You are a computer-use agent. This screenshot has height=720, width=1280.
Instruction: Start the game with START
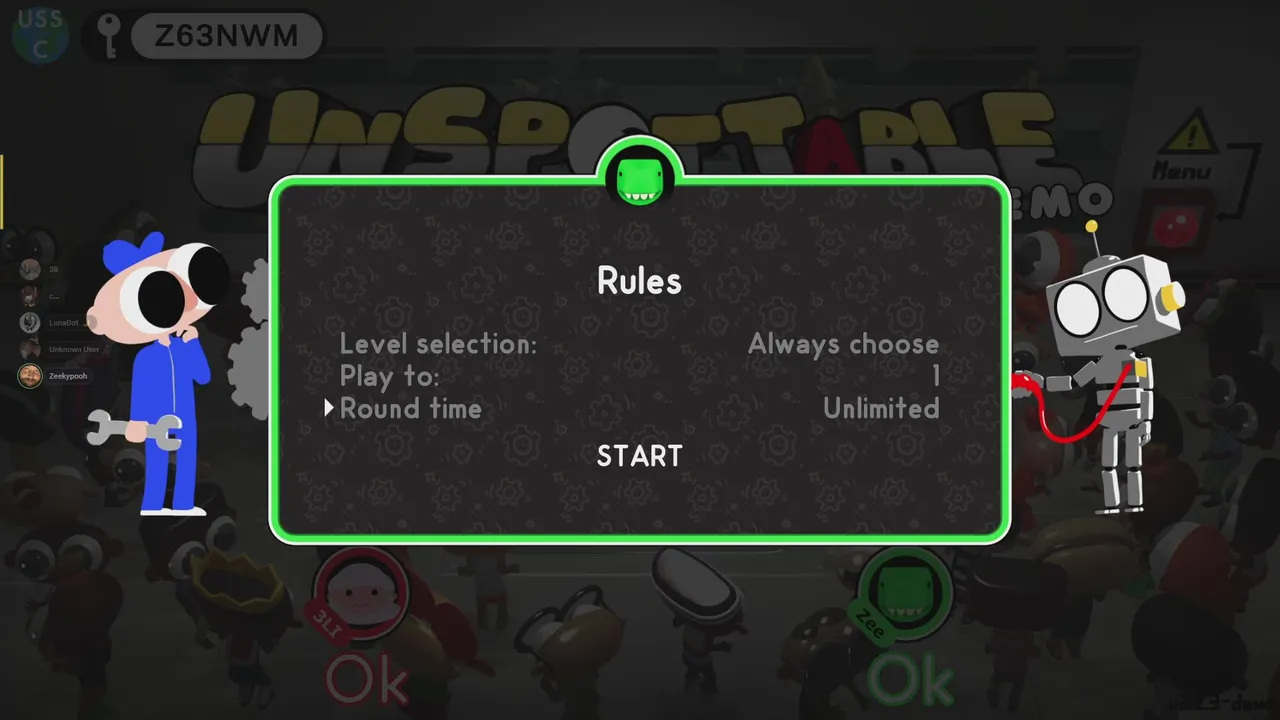(639, 456)
